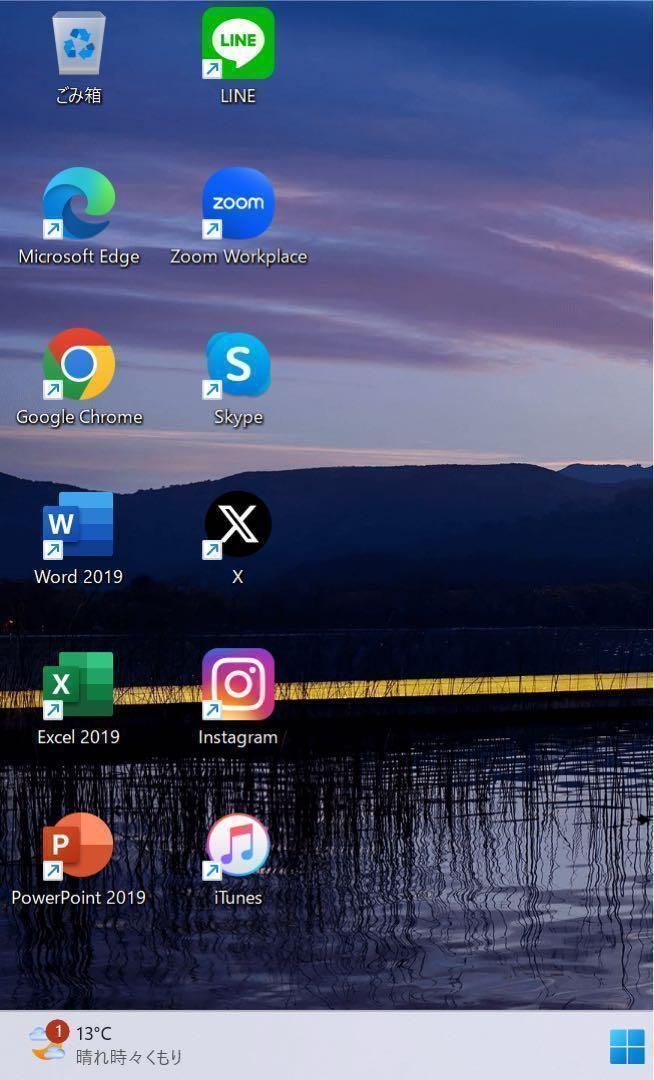
Task: Launch the LINE app shortcut
Action: pos(238,44)
